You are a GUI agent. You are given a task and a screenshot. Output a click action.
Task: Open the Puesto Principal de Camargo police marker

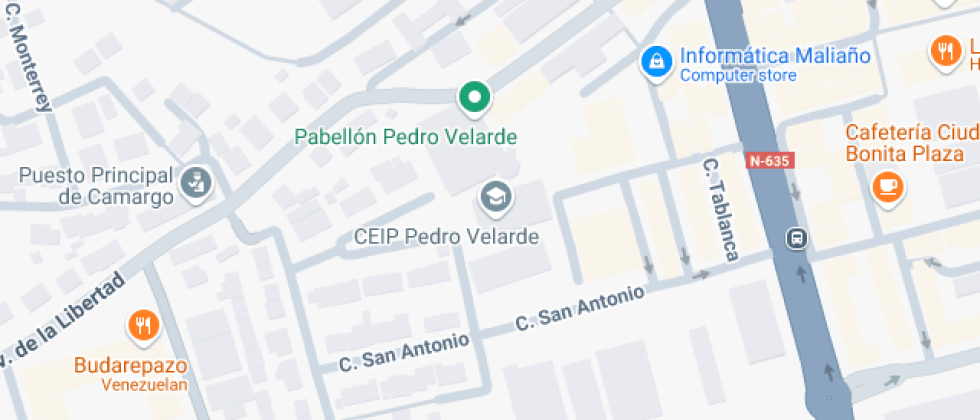193,183
